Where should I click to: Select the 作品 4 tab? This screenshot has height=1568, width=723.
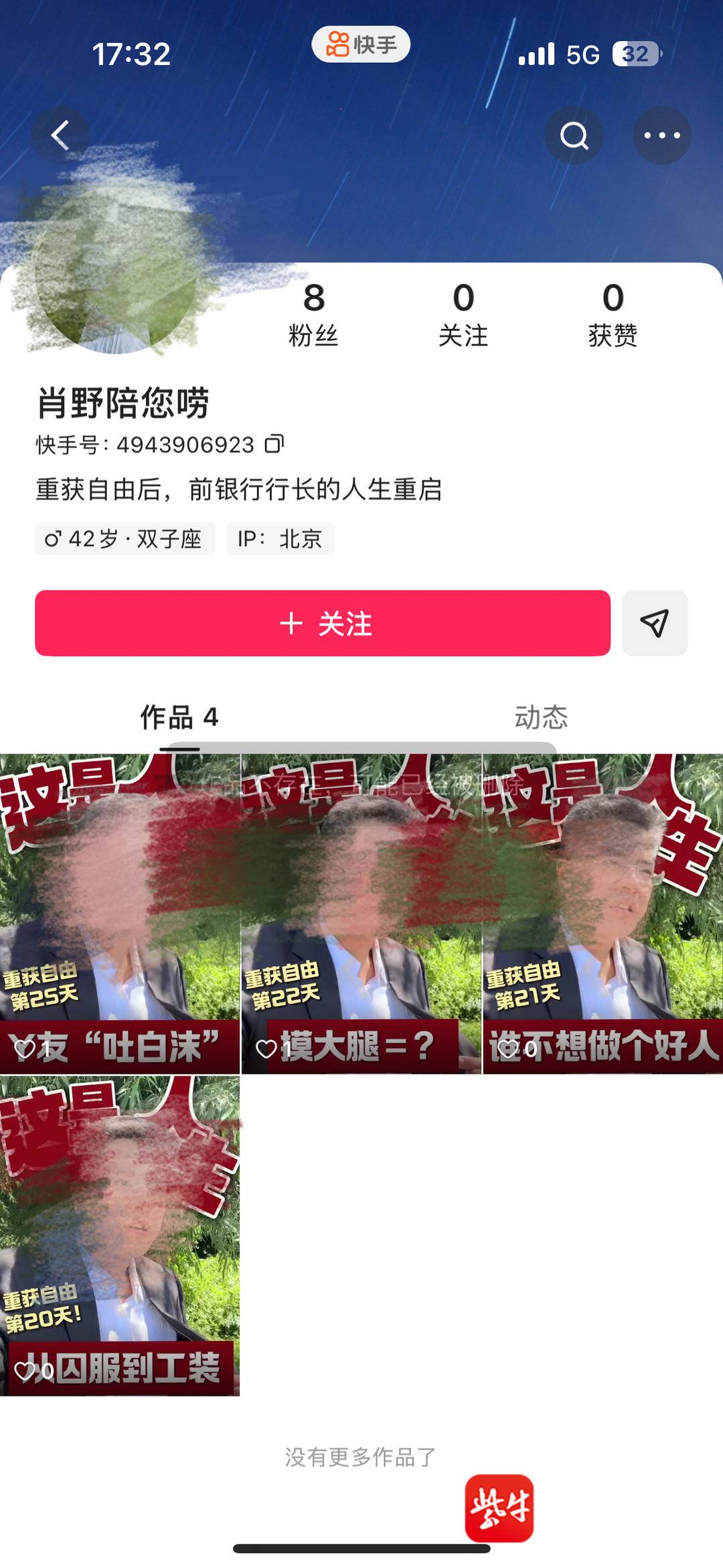point(179,717)
